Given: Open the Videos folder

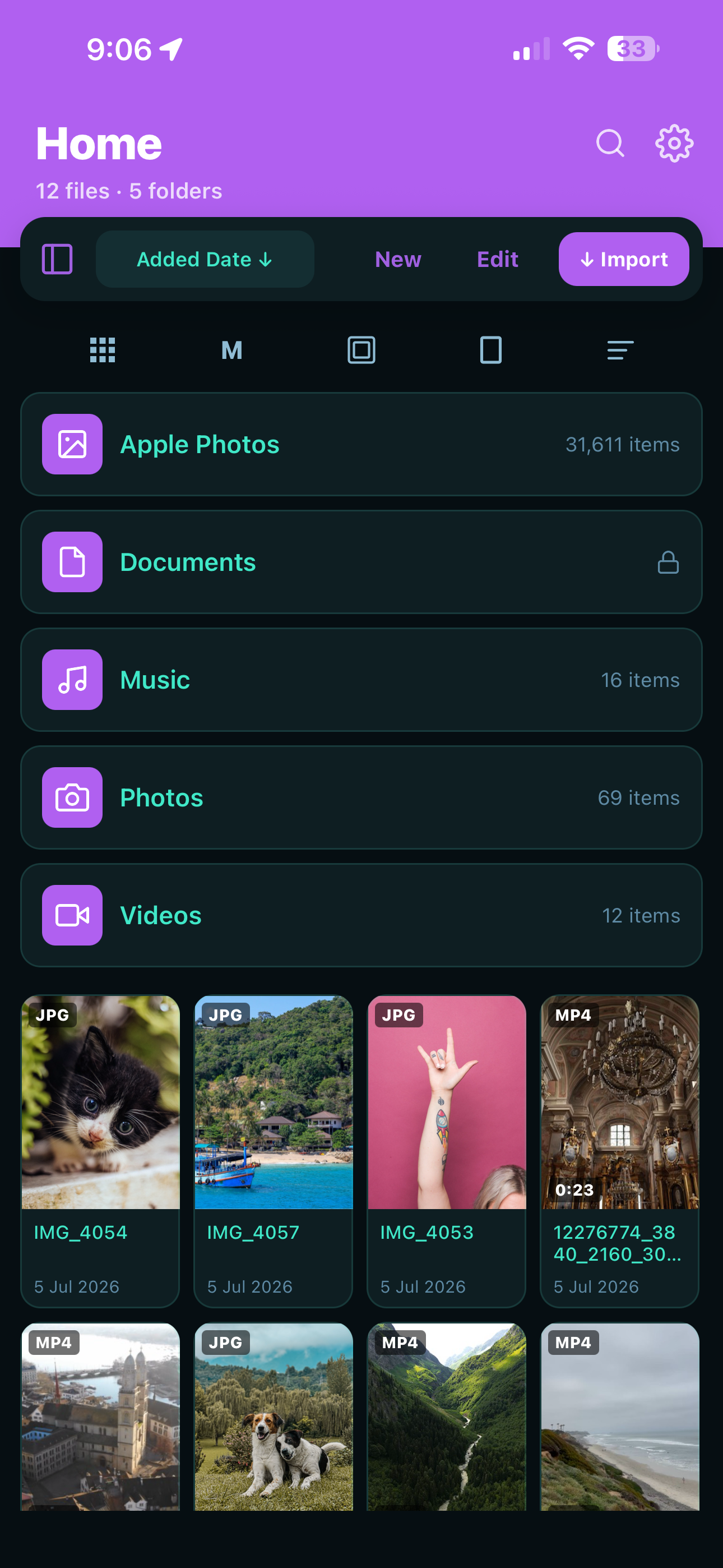Looking at the screenshot, I should click(x=361, y=915).
